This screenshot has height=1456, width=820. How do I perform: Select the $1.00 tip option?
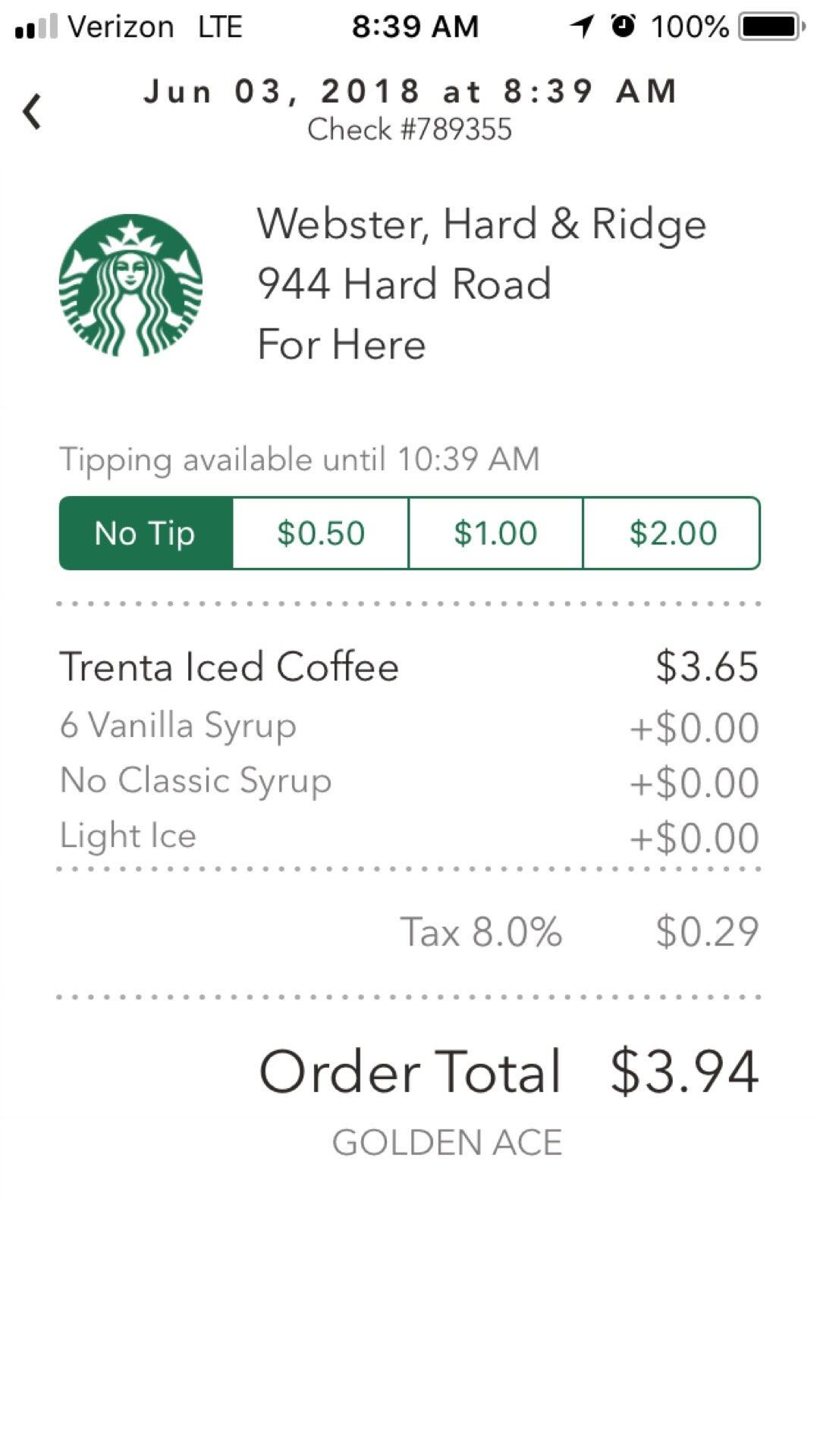point(495,532)
